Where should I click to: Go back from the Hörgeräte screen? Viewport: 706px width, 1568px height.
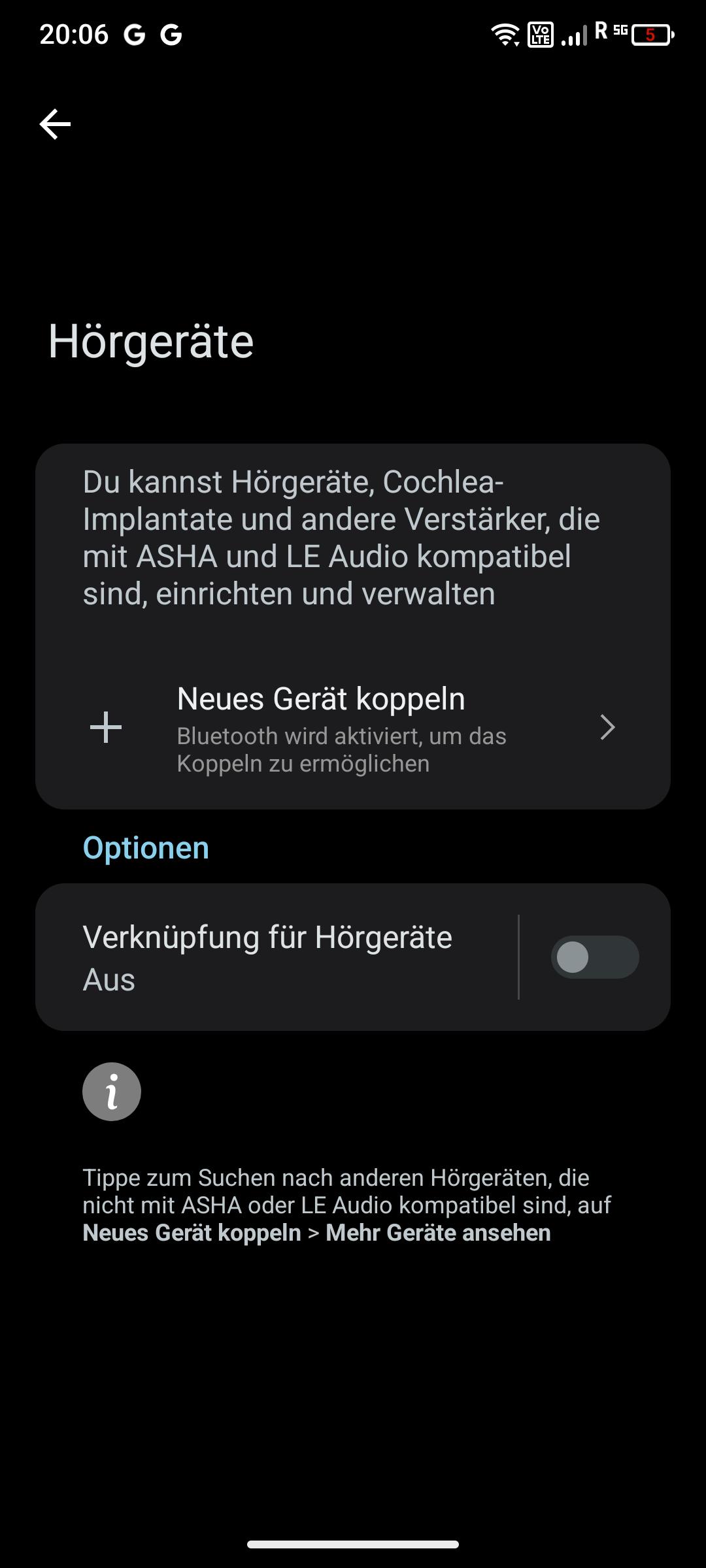55,124
